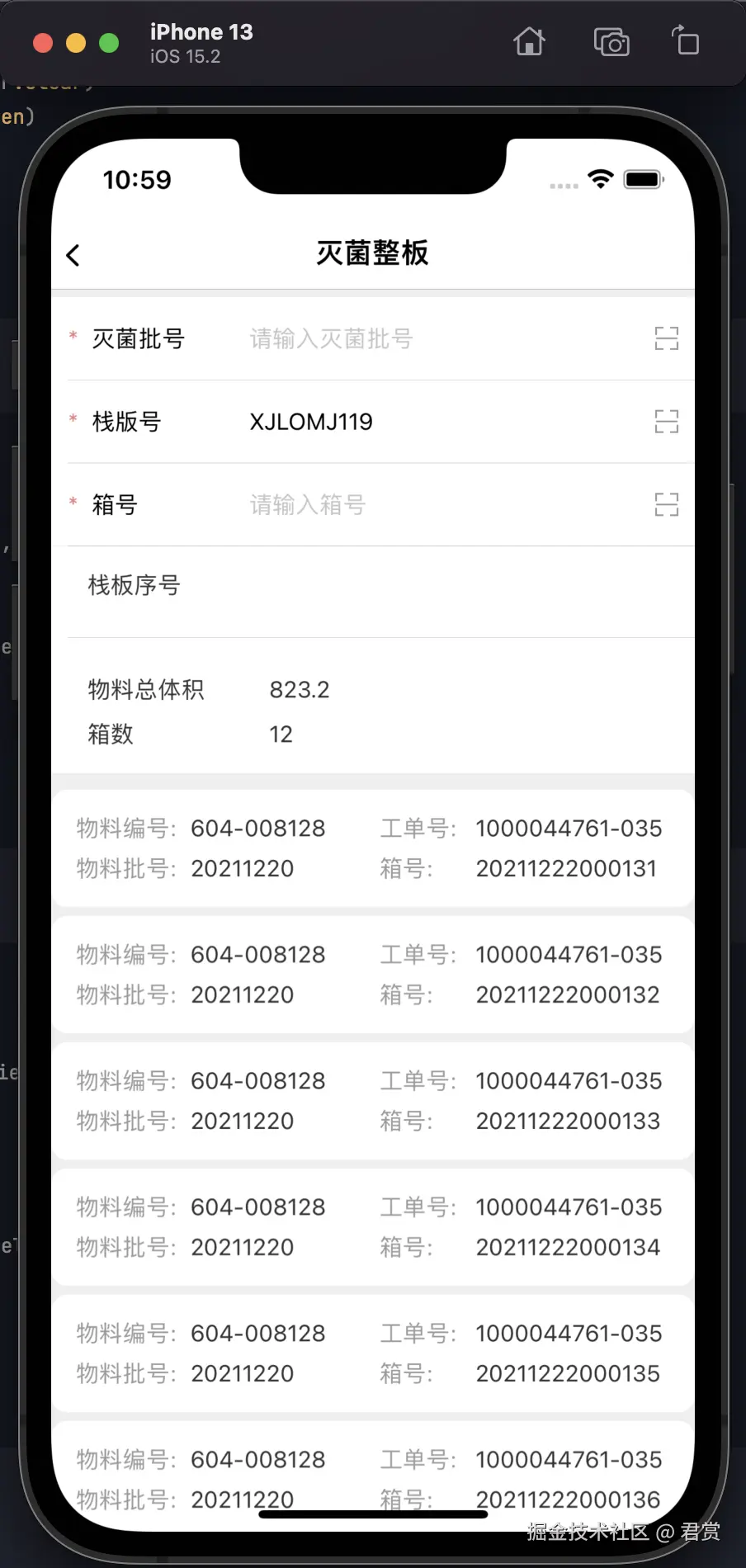Go to the simulator home screen

[529, 41]
